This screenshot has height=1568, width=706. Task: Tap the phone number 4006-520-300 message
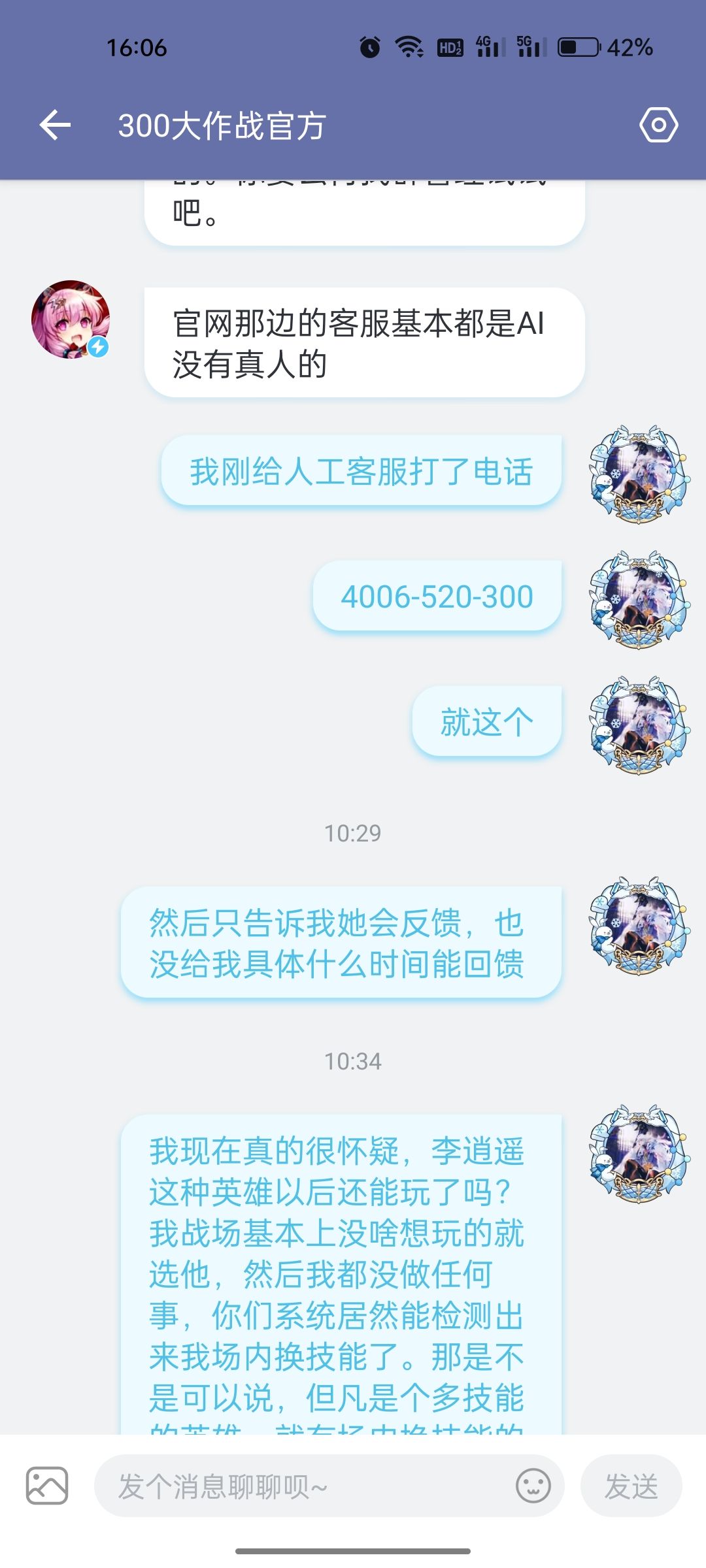(437, 595)
